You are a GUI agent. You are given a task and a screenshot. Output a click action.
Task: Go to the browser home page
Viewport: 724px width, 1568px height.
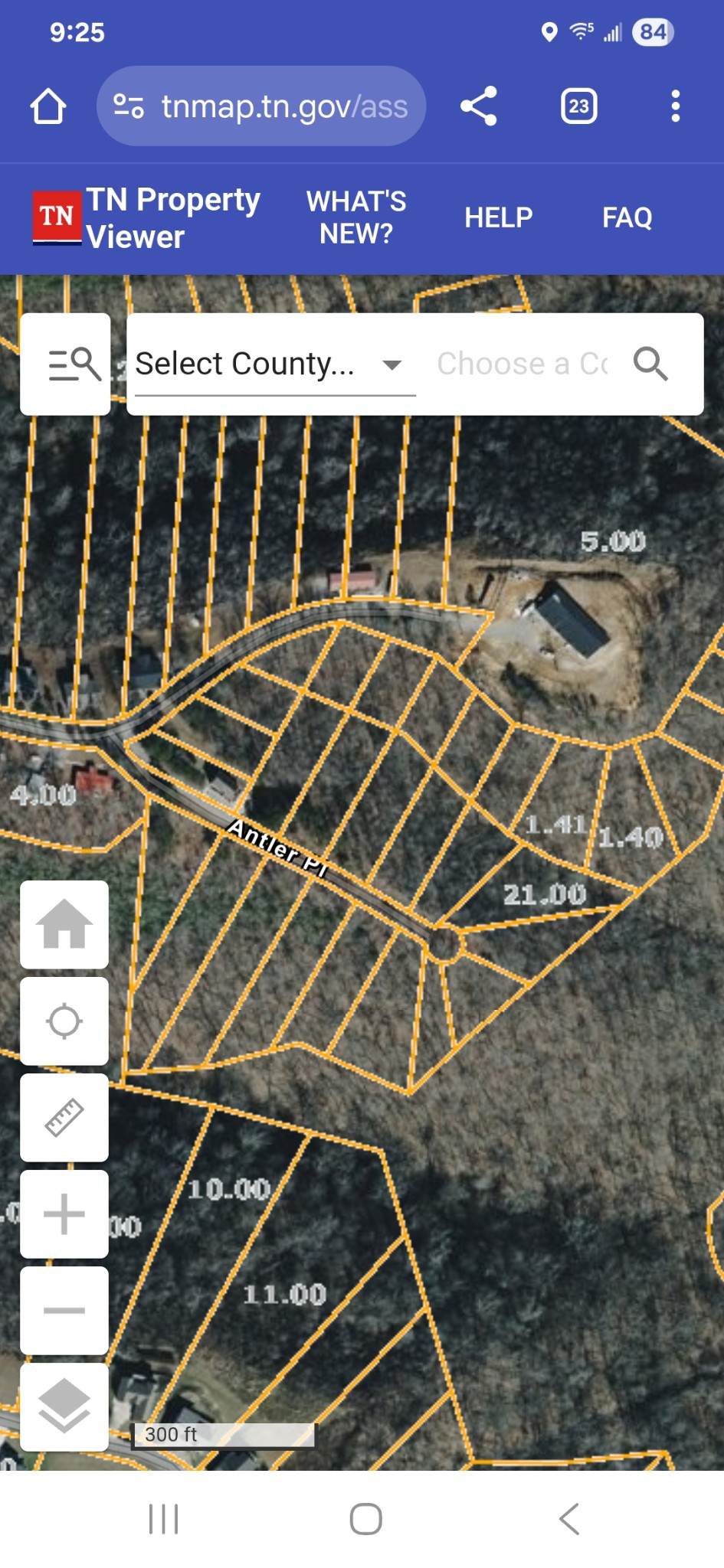[48, 106]
